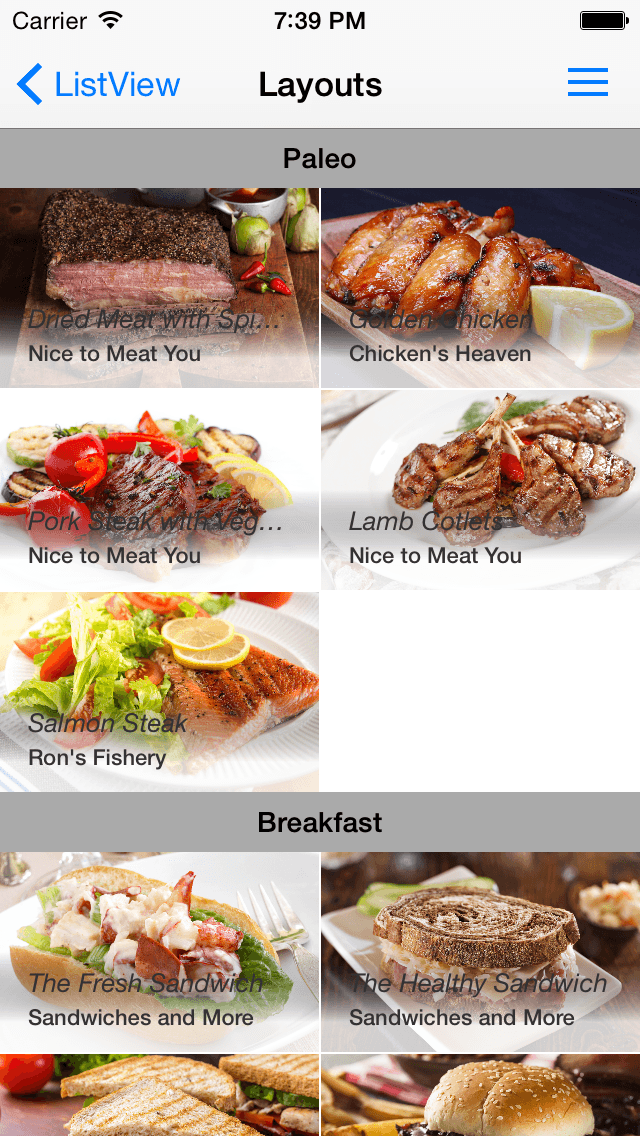View the Lamb Cutlets tile
The height and width of the screenshot is (1136, 640).
[x=480, y=490]
